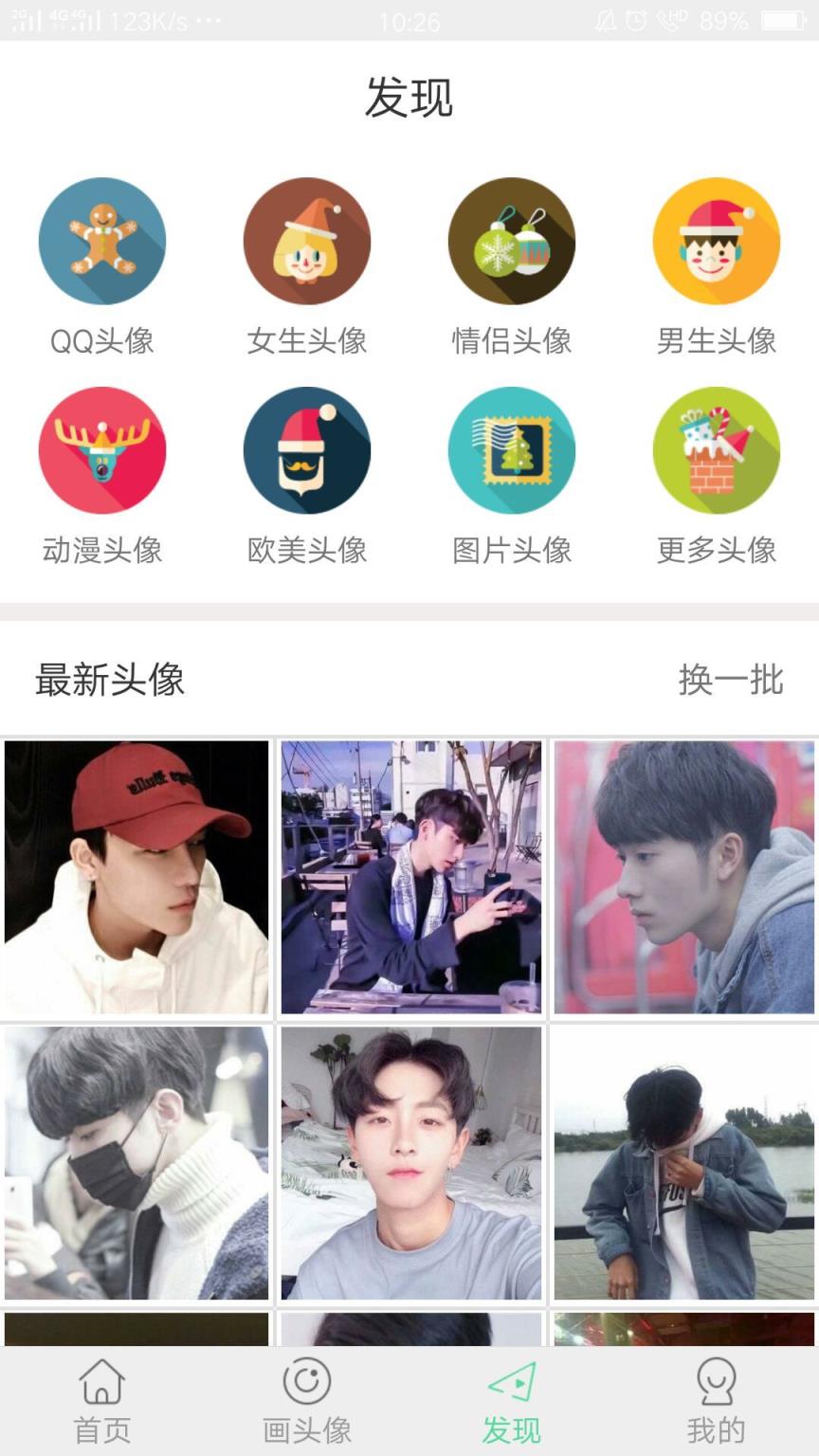Open the 我的 tab
The image size is (819, 1456).
coord(717,1400)
